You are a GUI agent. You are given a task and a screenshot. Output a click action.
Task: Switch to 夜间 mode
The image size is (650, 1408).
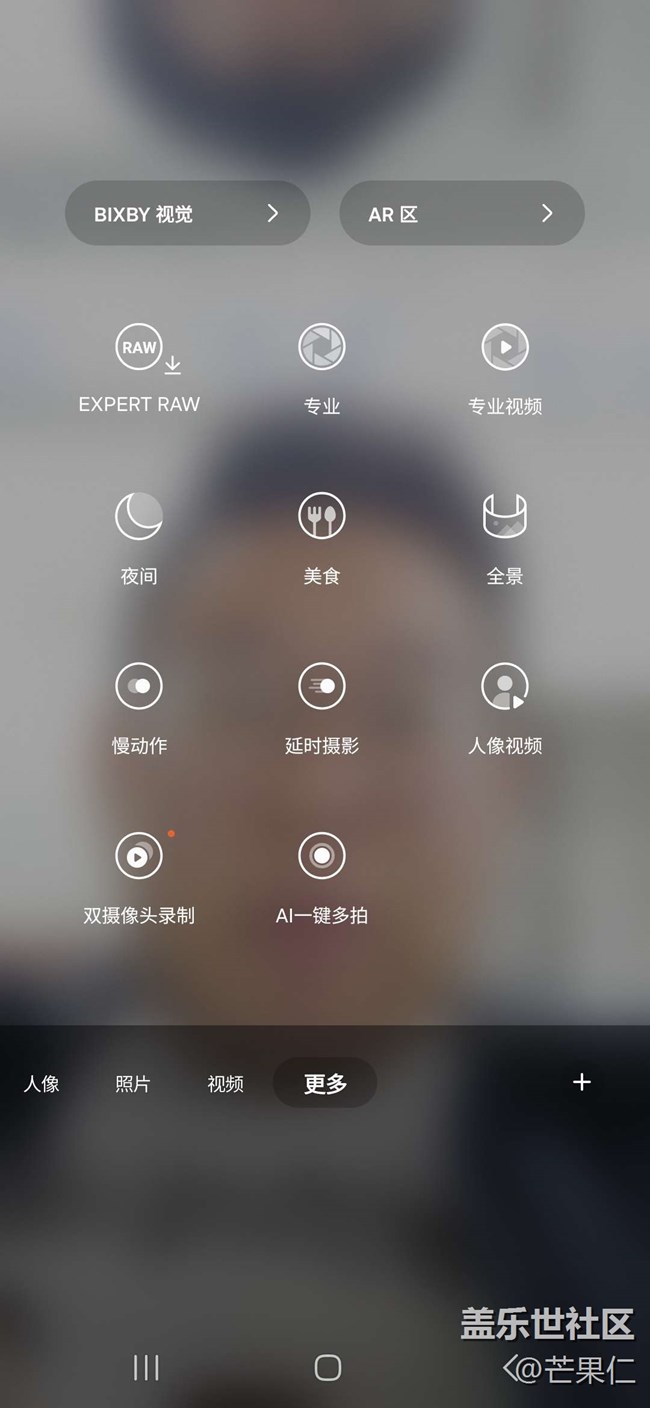139,517
